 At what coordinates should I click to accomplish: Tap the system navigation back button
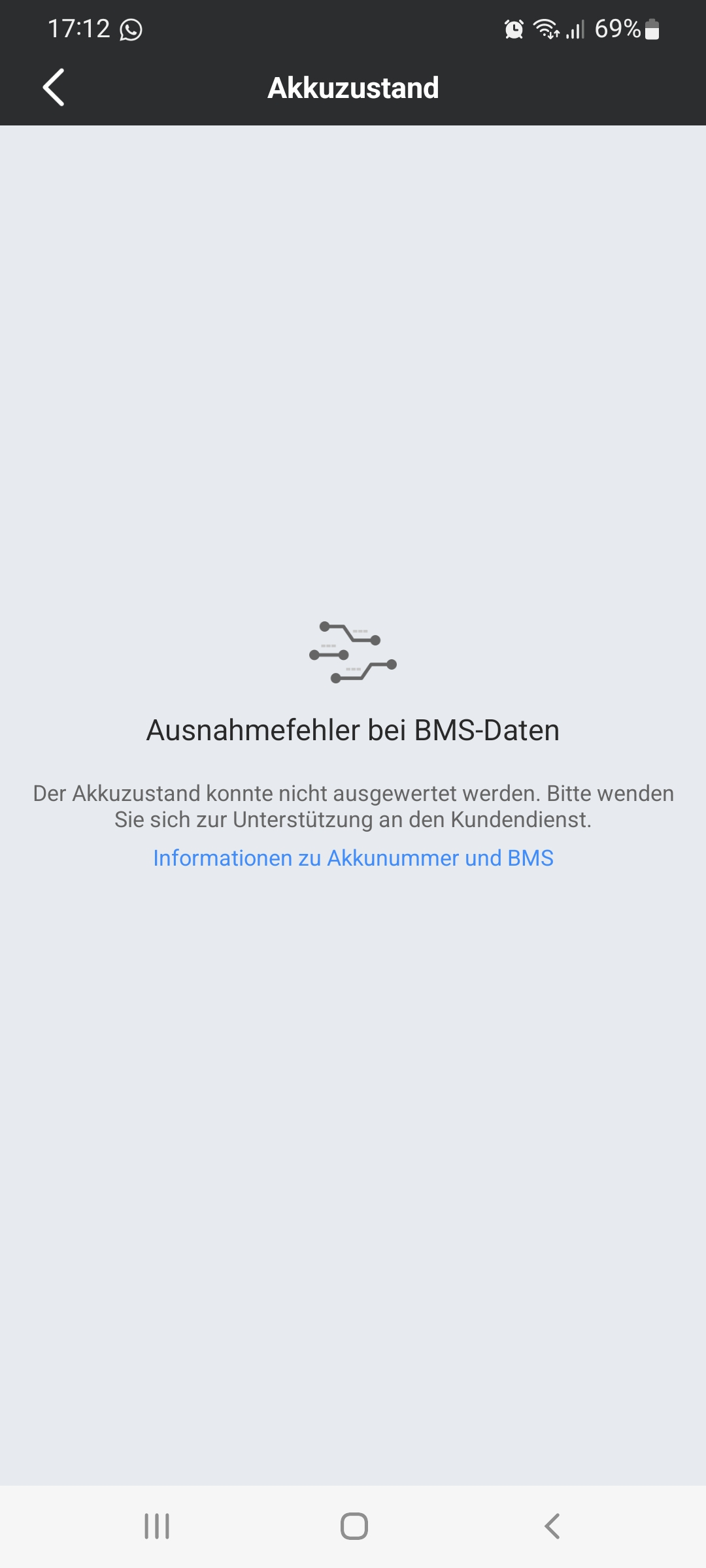(x=552, y=1527)
